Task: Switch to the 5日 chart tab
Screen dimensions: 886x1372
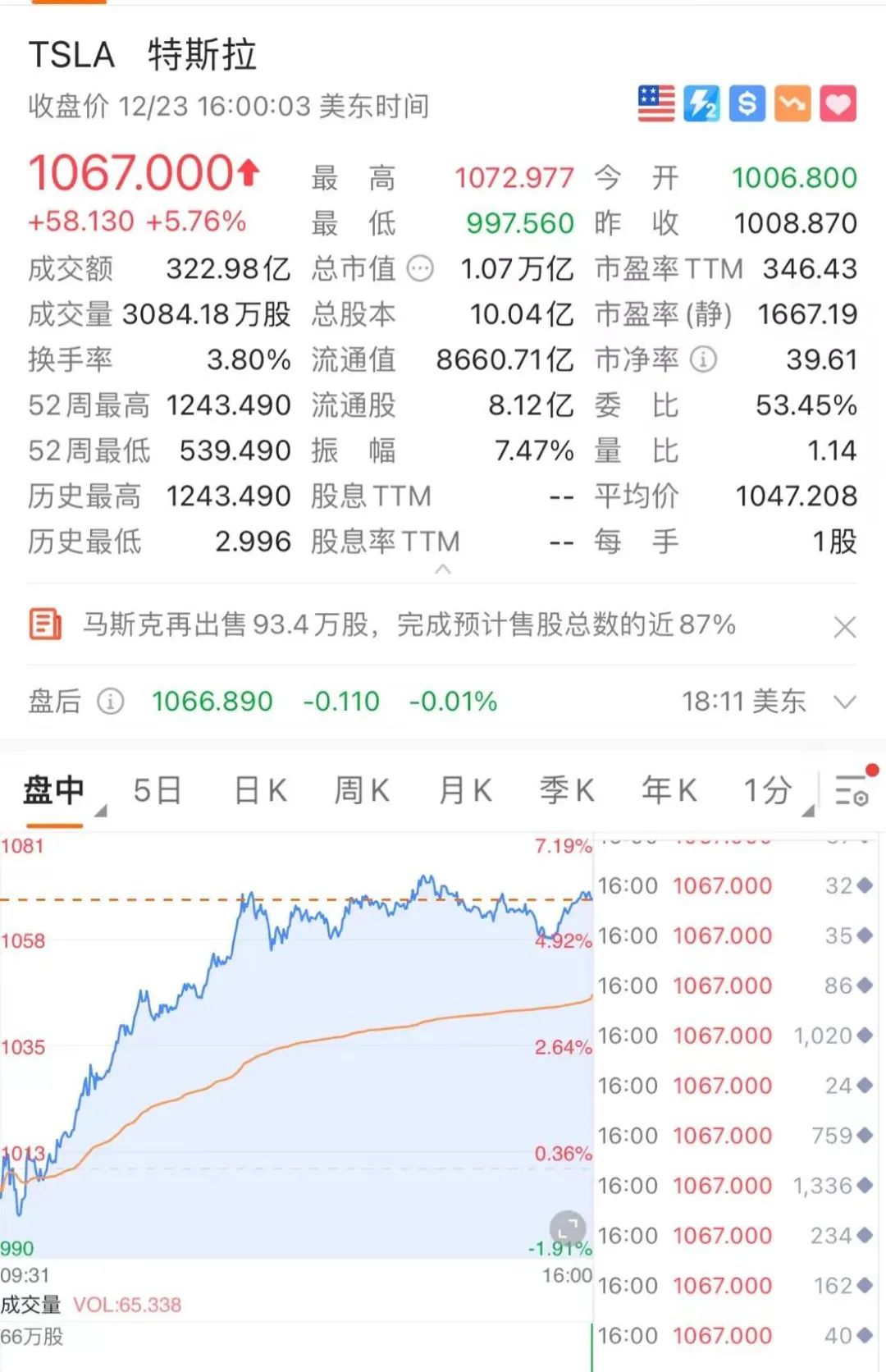Action: [x=157, y=791]
